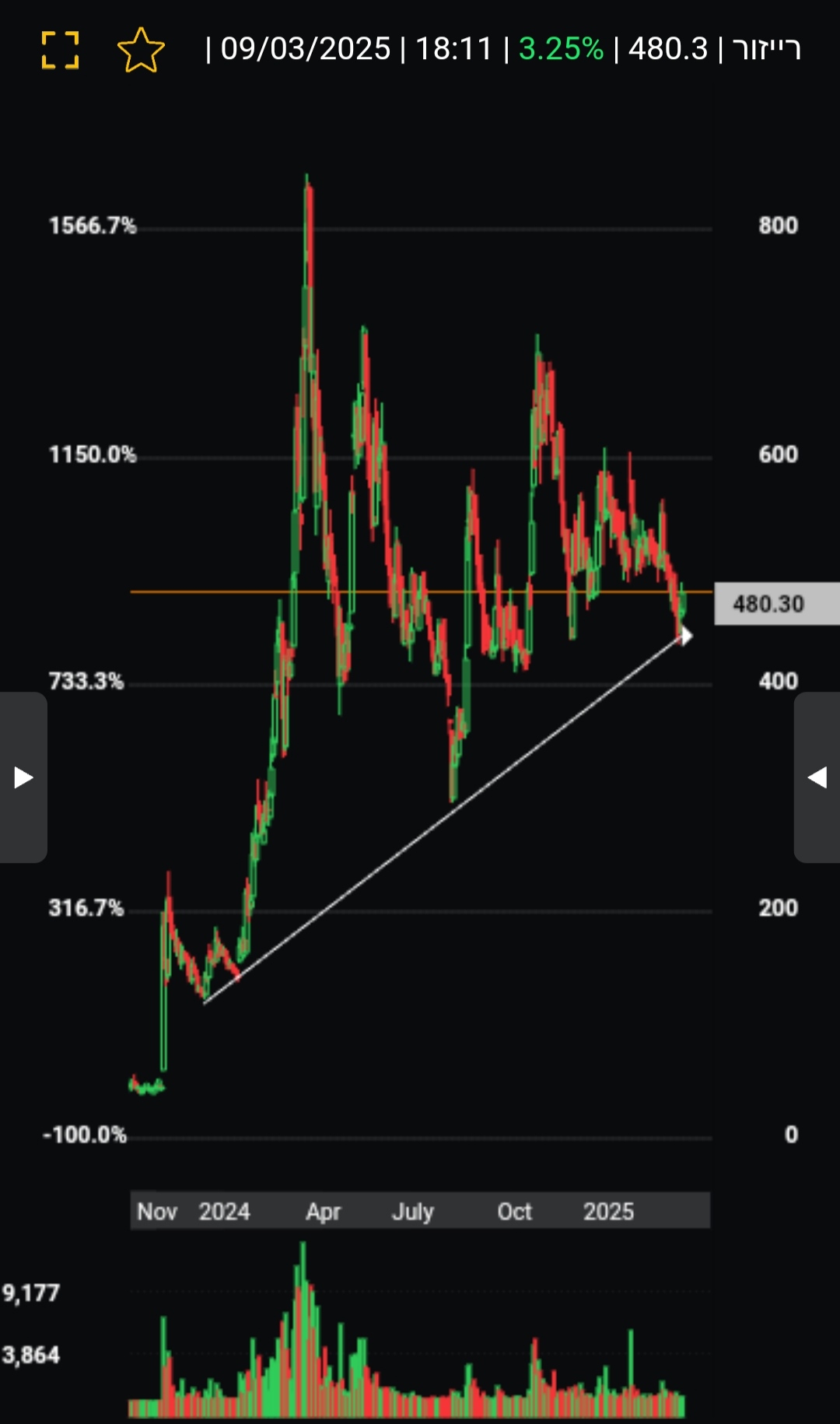Viewport: 840px width, 1424px height.
Task: Tap the right edge arrow button
Action: [817, 777]
